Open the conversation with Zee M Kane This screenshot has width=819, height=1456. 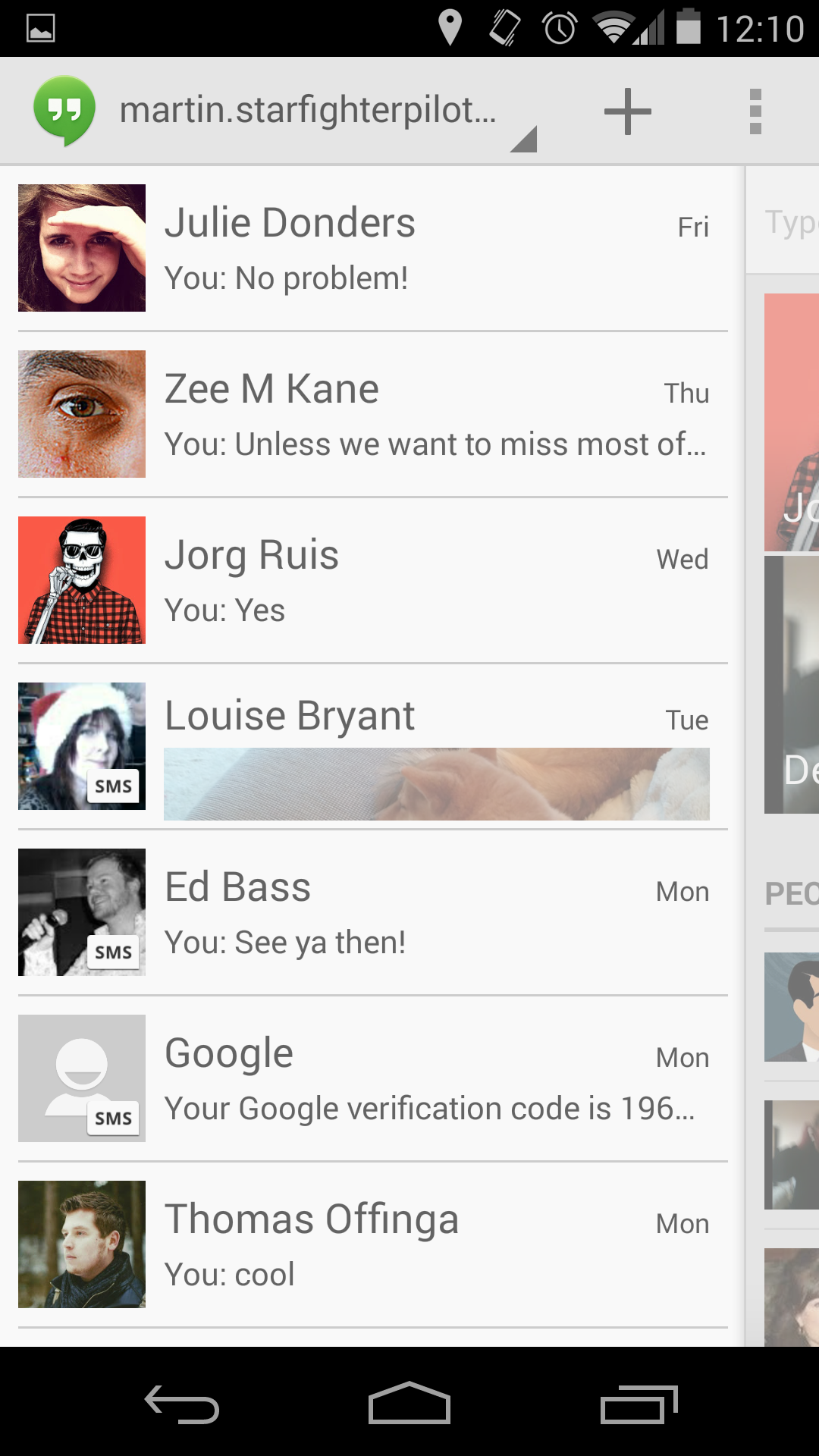coord(372,414)
